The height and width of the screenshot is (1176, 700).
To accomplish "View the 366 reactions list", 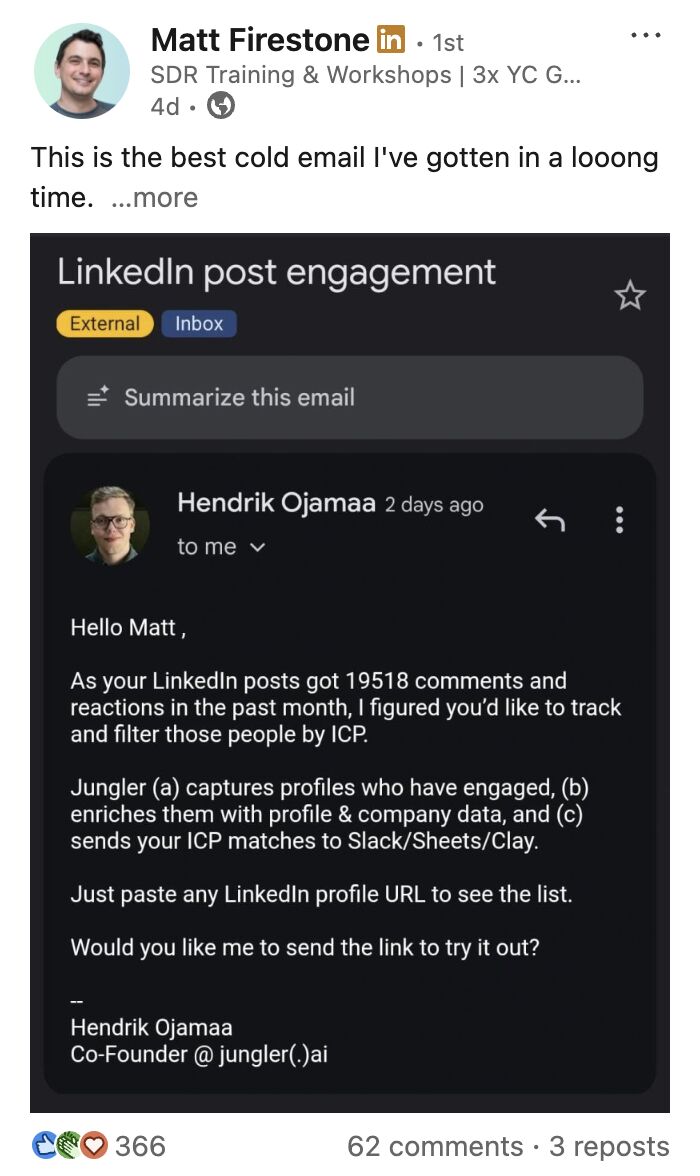I will [x=99, y=1145].
